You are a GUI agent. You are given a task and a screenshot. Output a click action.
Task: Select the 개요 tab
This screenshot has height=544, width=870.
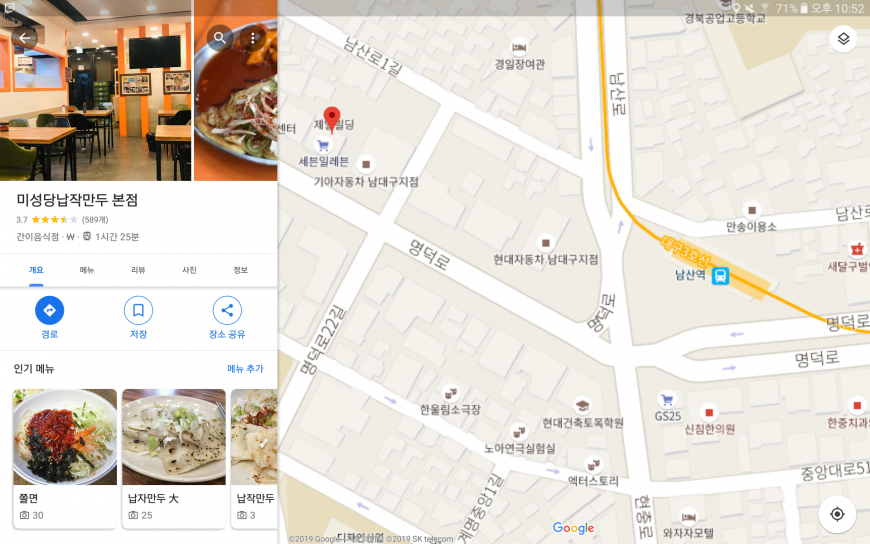(36, 270)
